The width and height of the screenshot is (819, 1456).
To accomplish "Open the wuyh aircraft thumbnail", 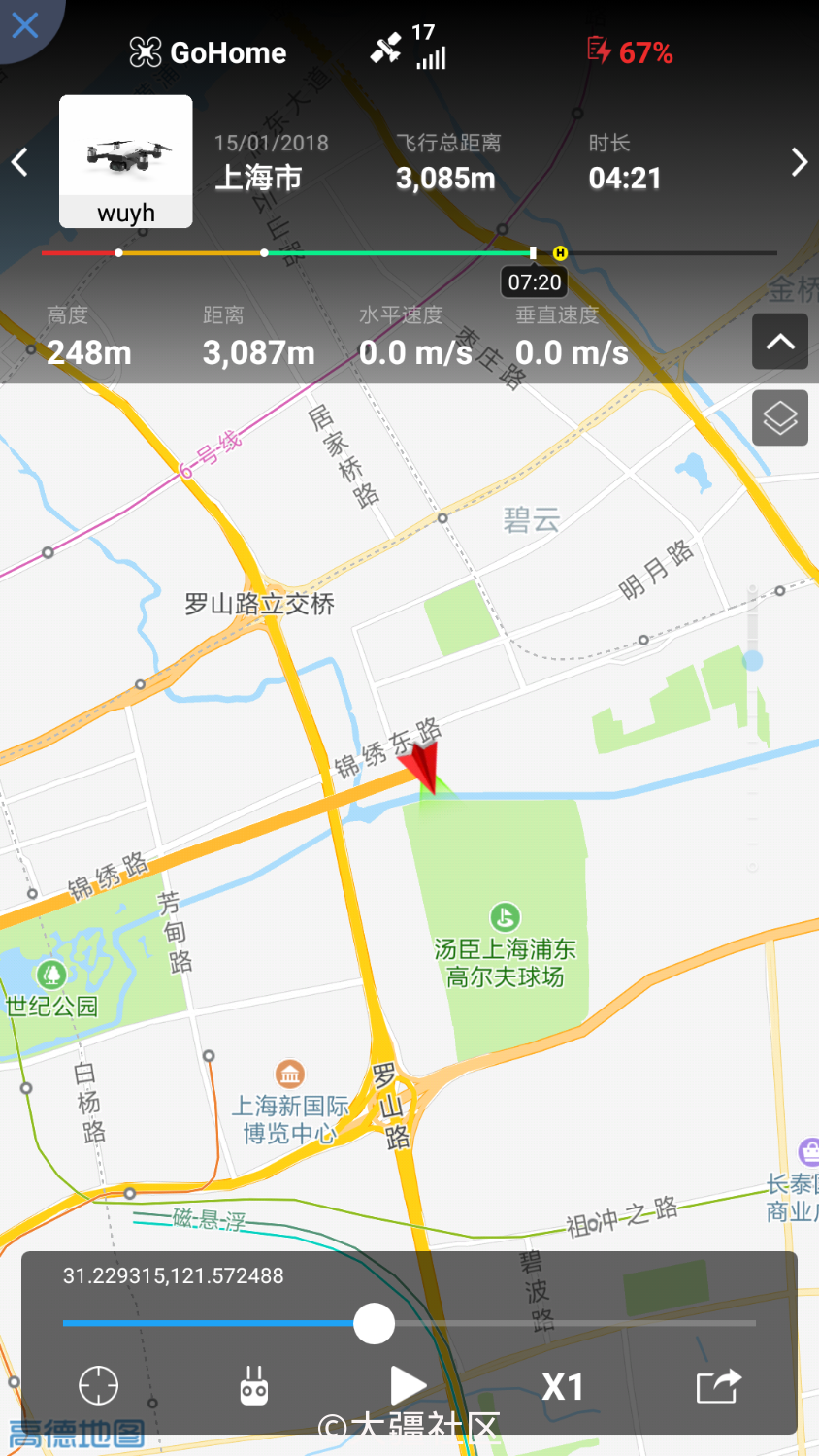I will tap(126, 161).
